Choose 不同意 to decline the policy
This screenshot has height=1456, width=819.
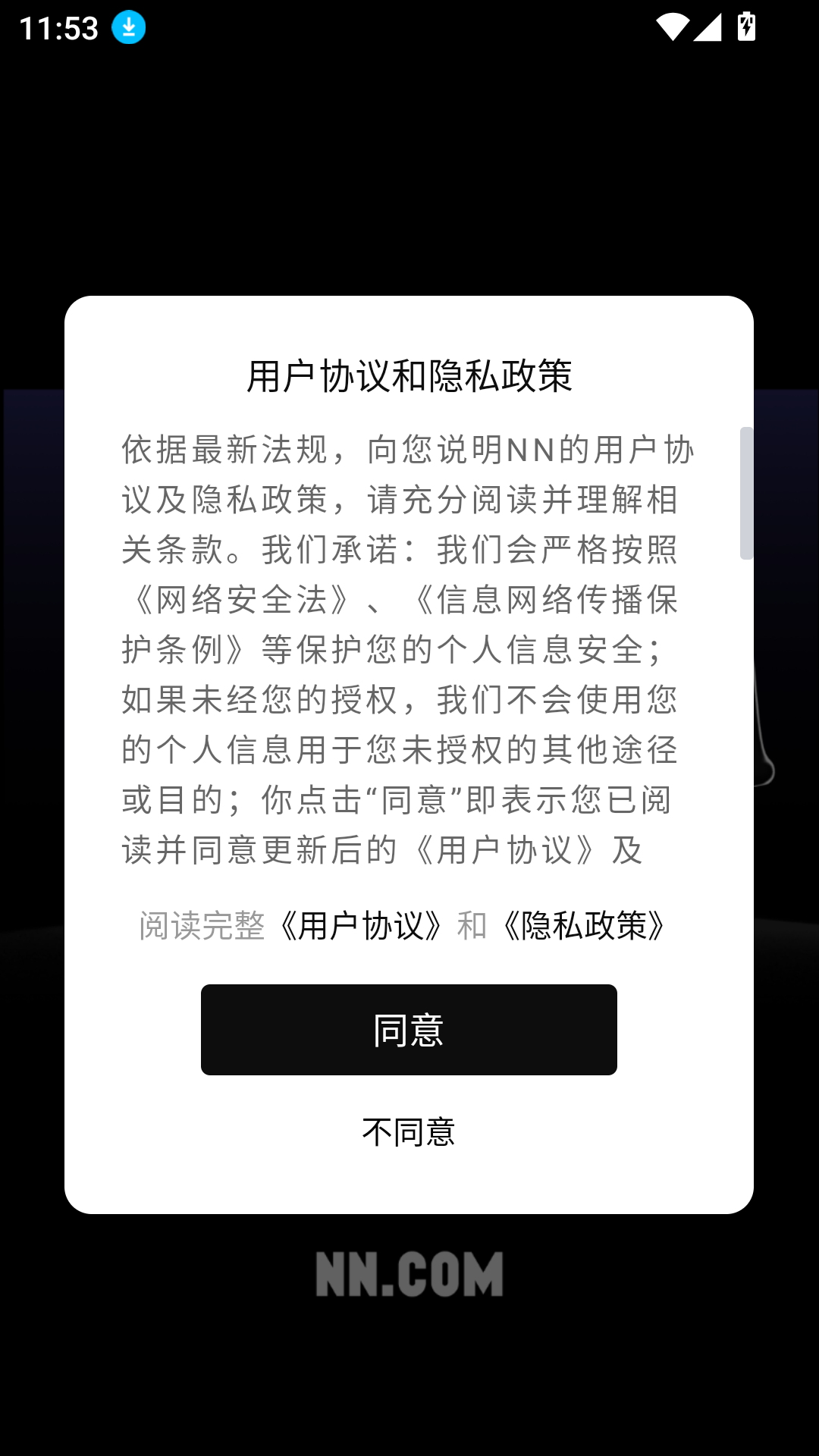[x=409, y=1132]
